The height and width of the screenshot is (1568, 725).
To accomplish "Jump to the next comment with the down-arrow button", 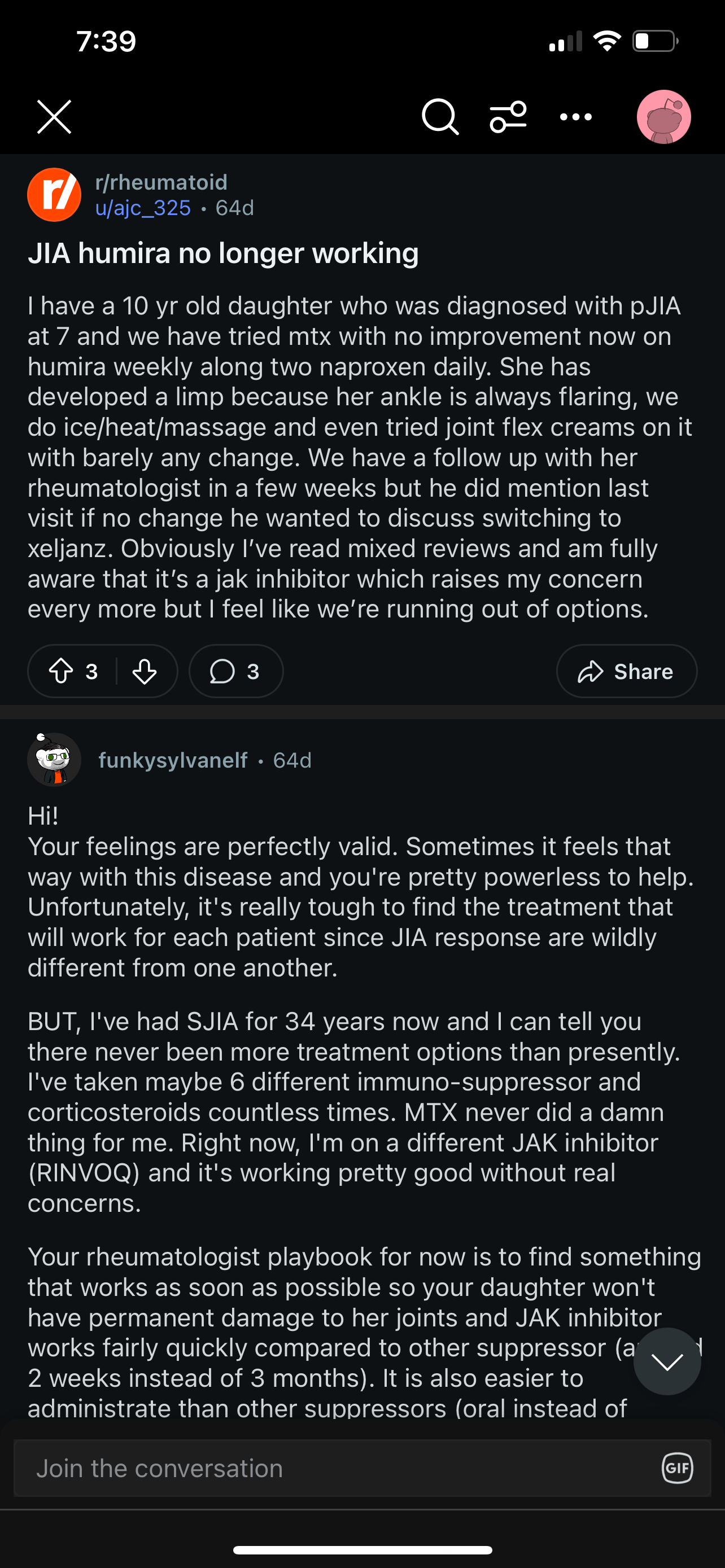I will coord(667,1361).
